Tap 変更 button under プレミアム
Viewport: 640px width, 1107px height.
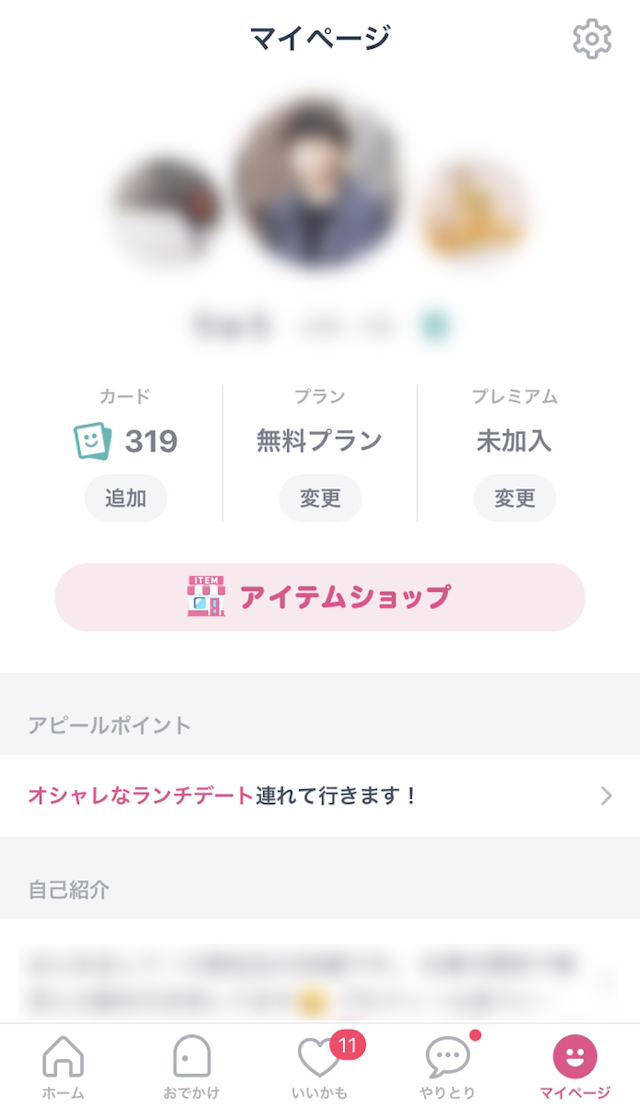coord(514,498)
